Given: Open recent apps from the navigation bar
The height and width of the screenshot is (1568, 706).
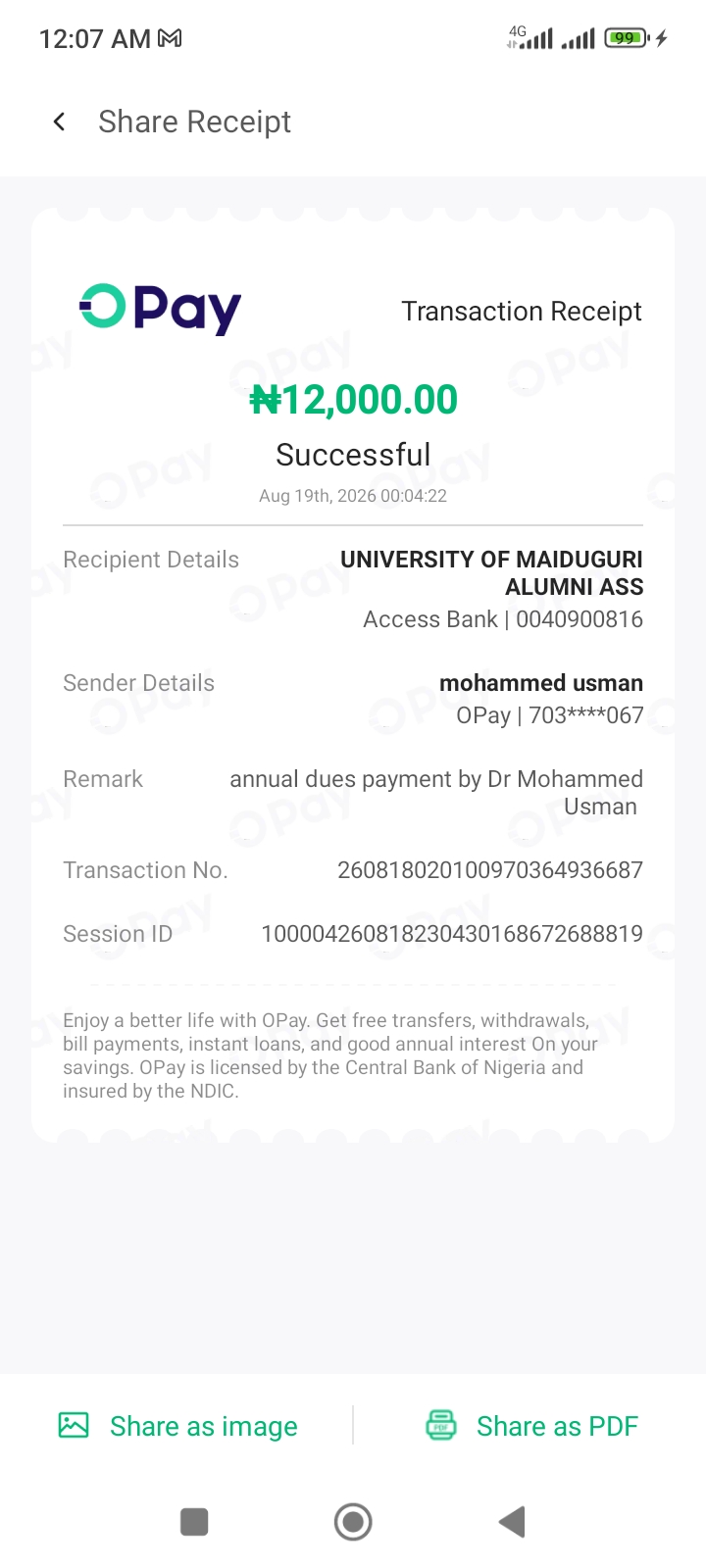Looking at the screenshot, I should tap(194, 1522).
